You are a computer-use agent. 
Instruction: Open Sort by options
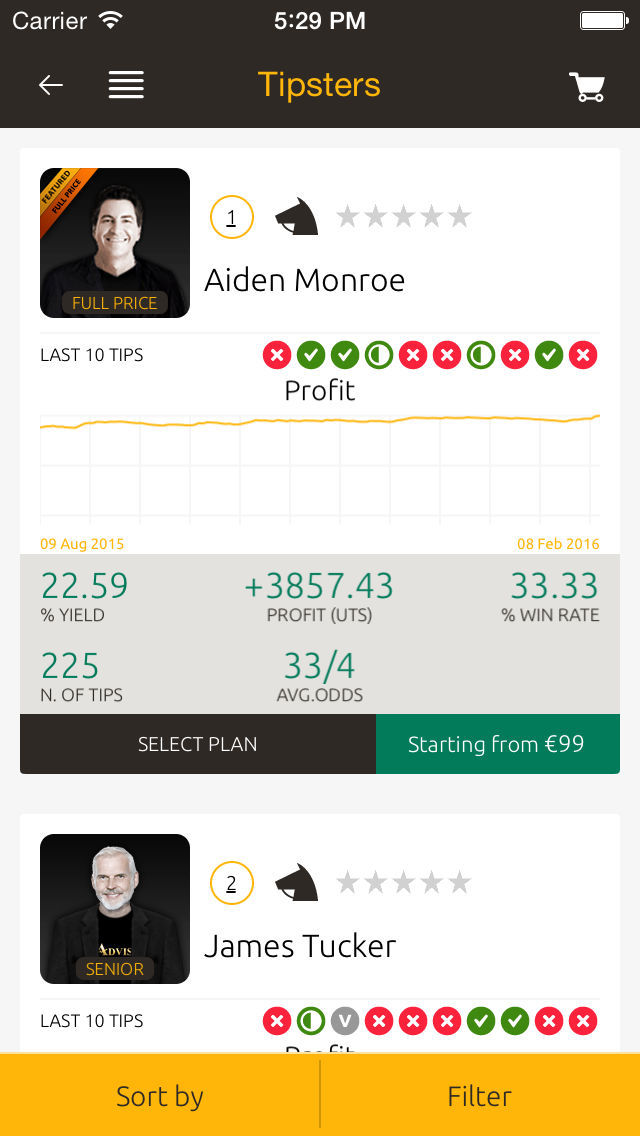[160, 1096]
